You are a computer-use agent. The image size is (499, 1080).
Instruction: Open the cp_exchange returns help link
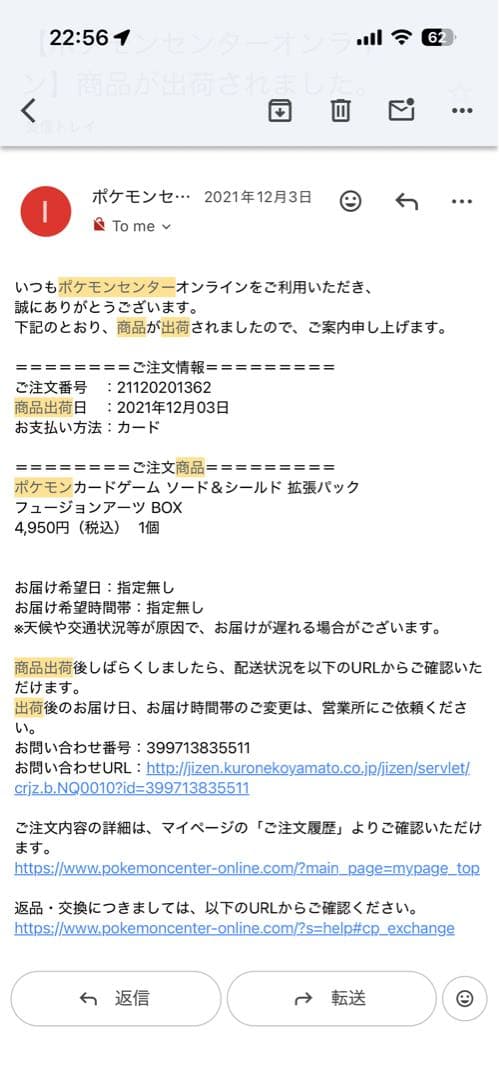pyautogui.click(x=234, y=928)
